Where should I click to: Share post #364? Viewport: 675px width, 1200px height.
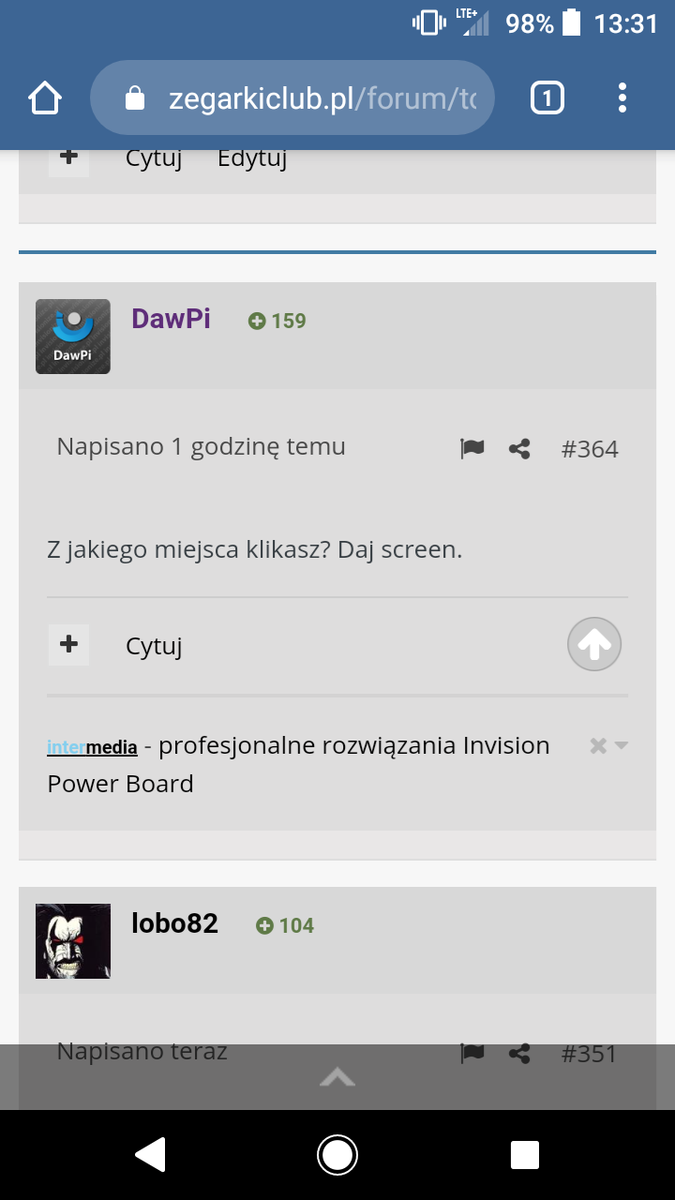coord(520,449)
